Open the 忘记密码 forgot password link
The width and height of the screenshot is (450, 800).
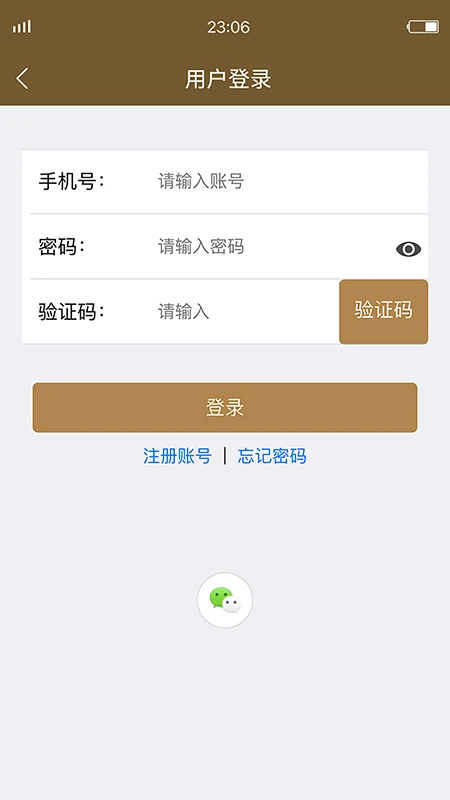272,456
